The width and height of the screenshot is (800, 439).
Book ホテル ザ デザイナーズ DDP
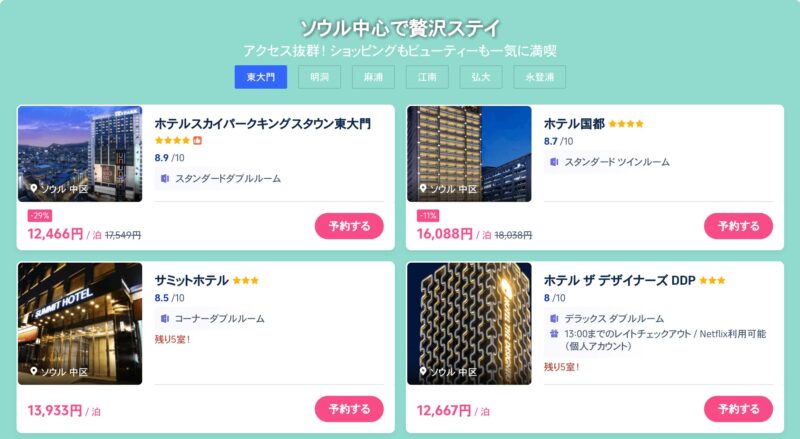click(738, 409)
